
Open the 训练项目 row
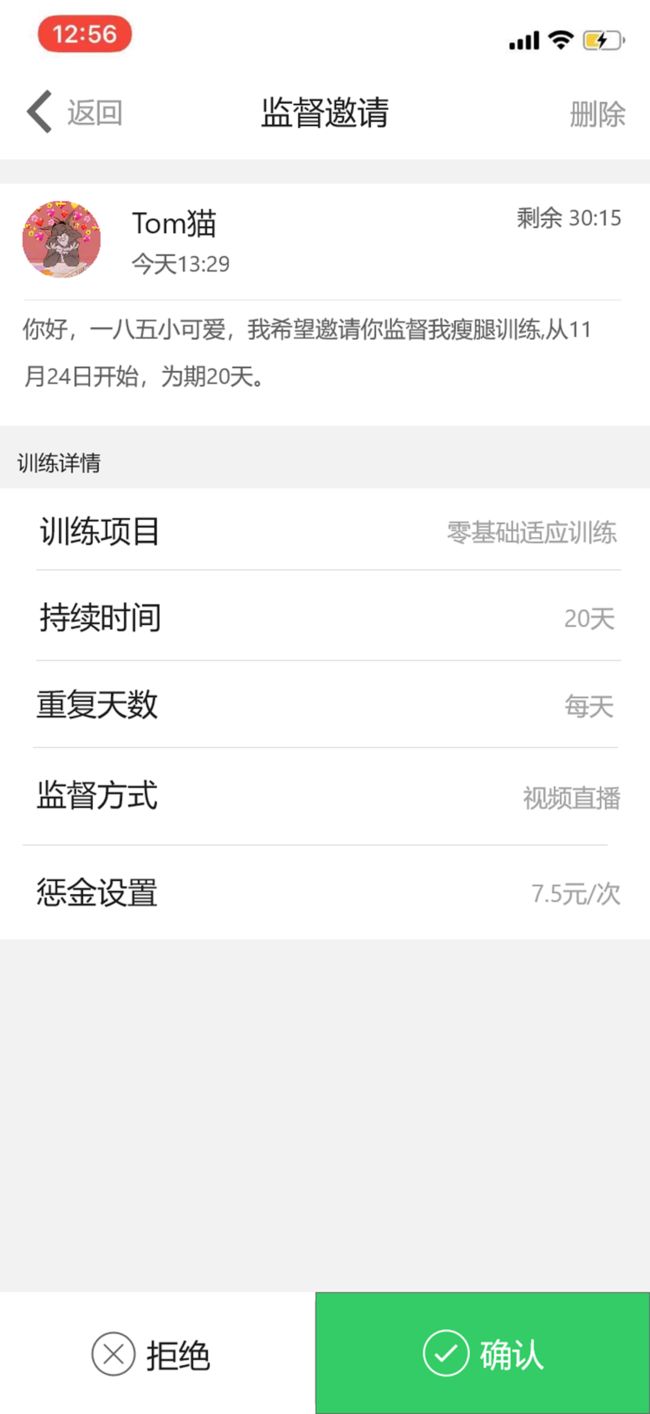pyautogui.click(x=325, y=530)
